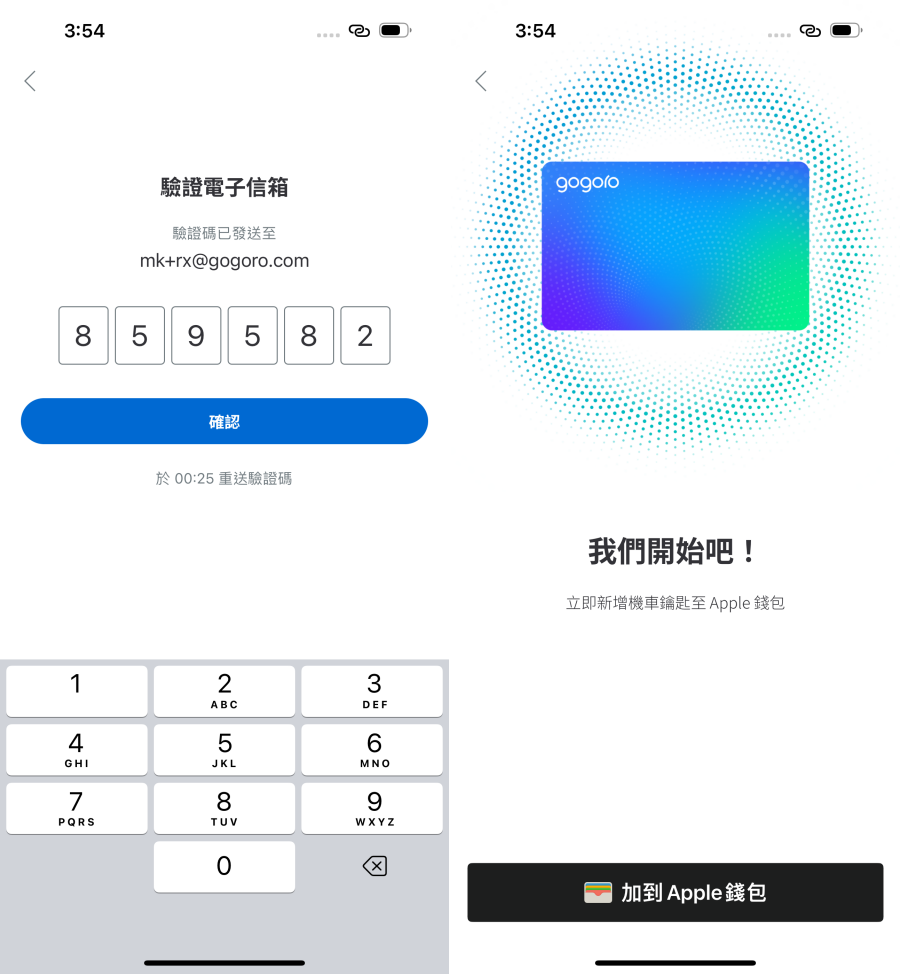Image resolution: width=900 pixels, height=974 pixels.
Task: Tap the 確認 confirm button
Action: tap(224, 421)
